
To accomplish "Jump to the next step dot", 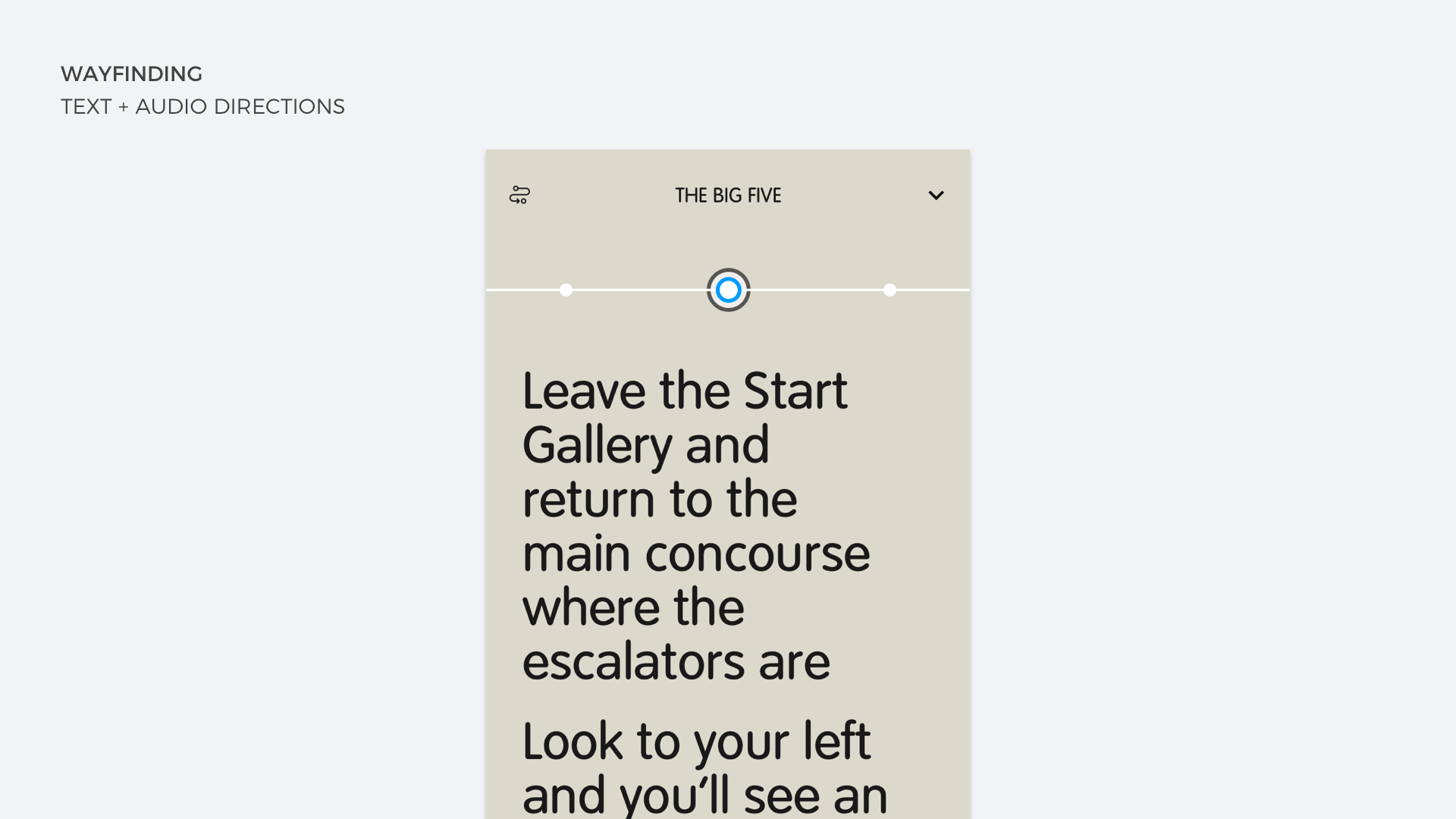I will click(890, 290).
